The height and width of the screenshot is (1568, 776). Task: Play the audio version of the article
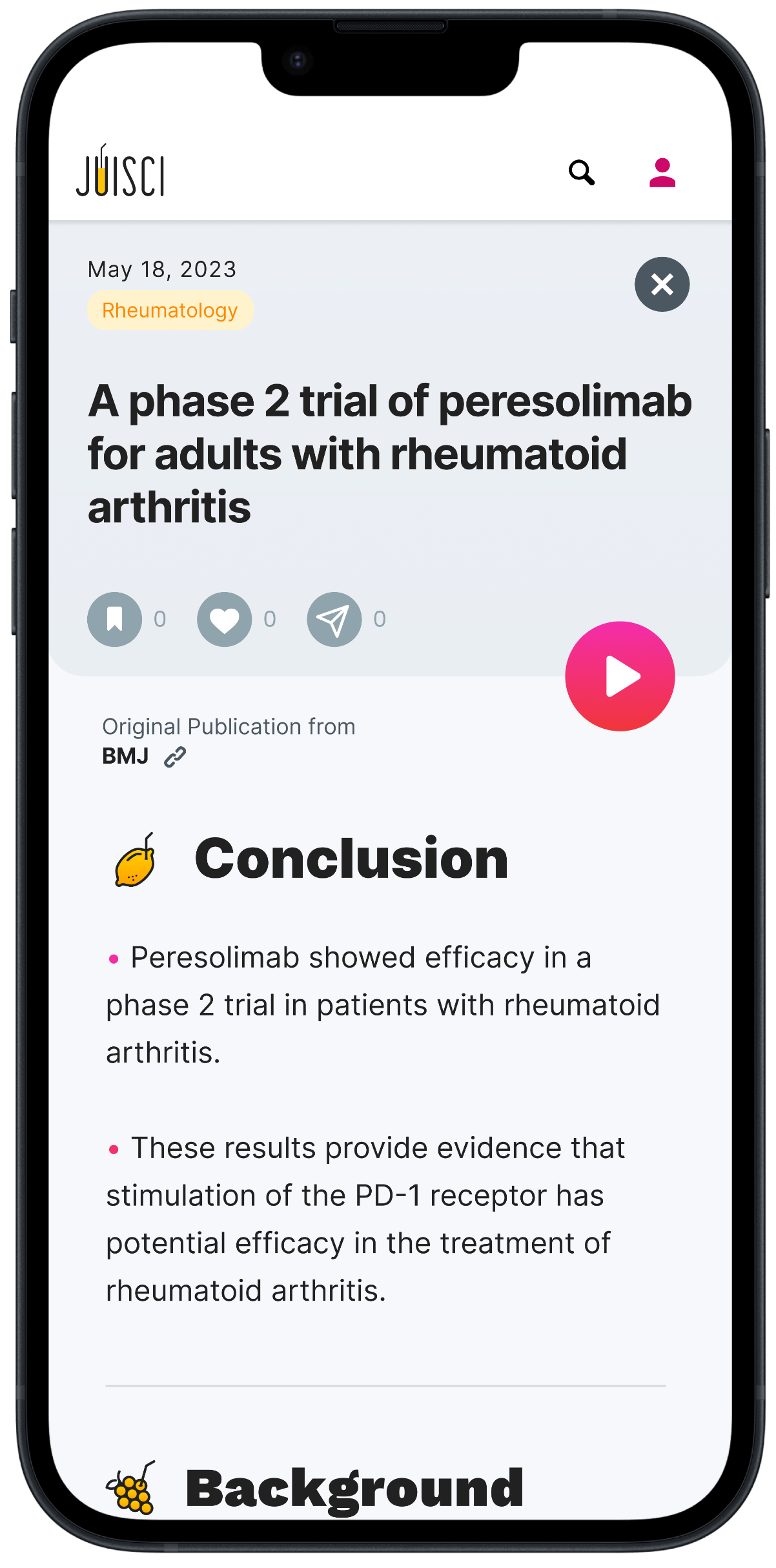tap(620, 677)
